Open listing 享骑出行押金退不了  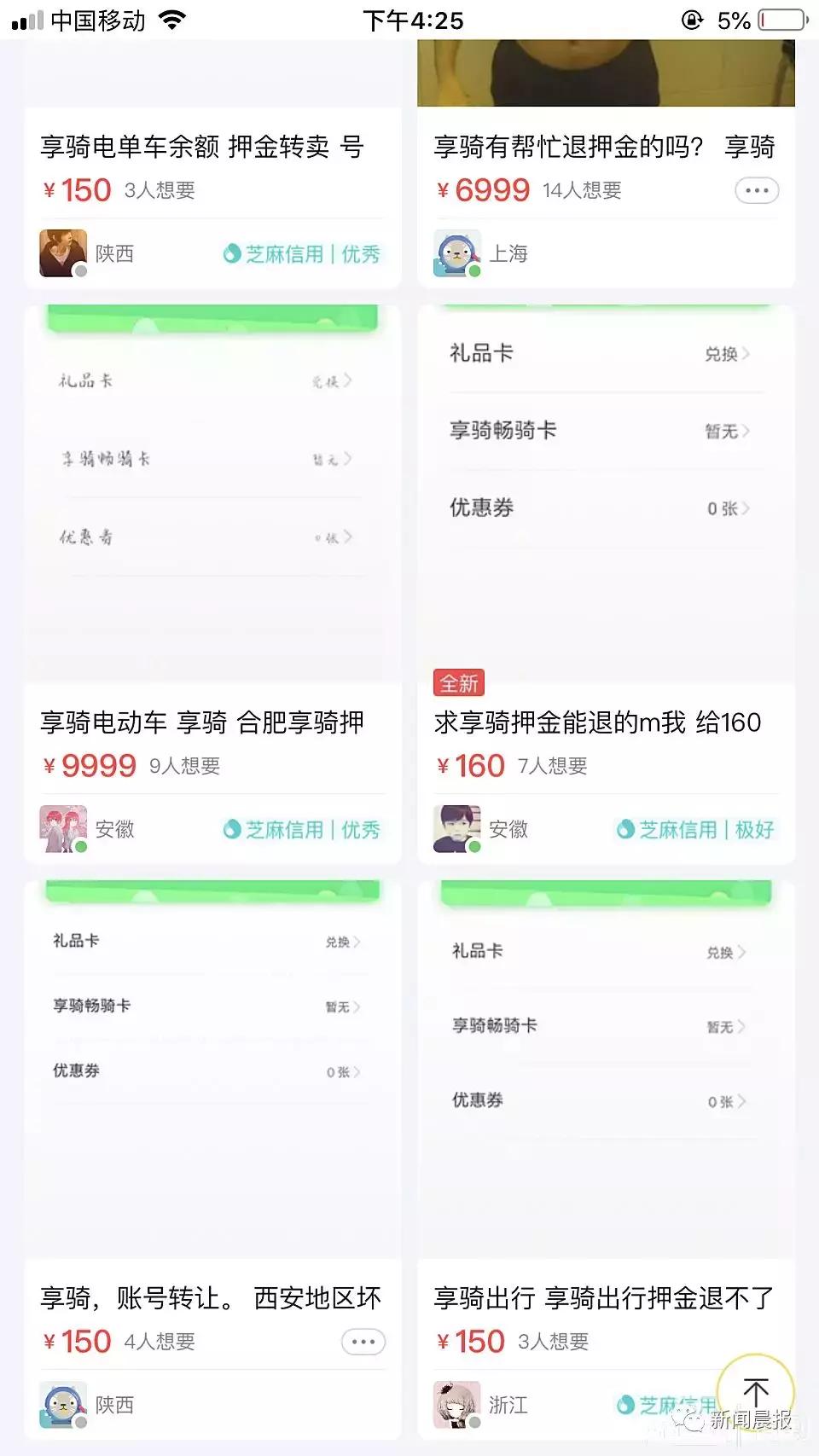606,1298
